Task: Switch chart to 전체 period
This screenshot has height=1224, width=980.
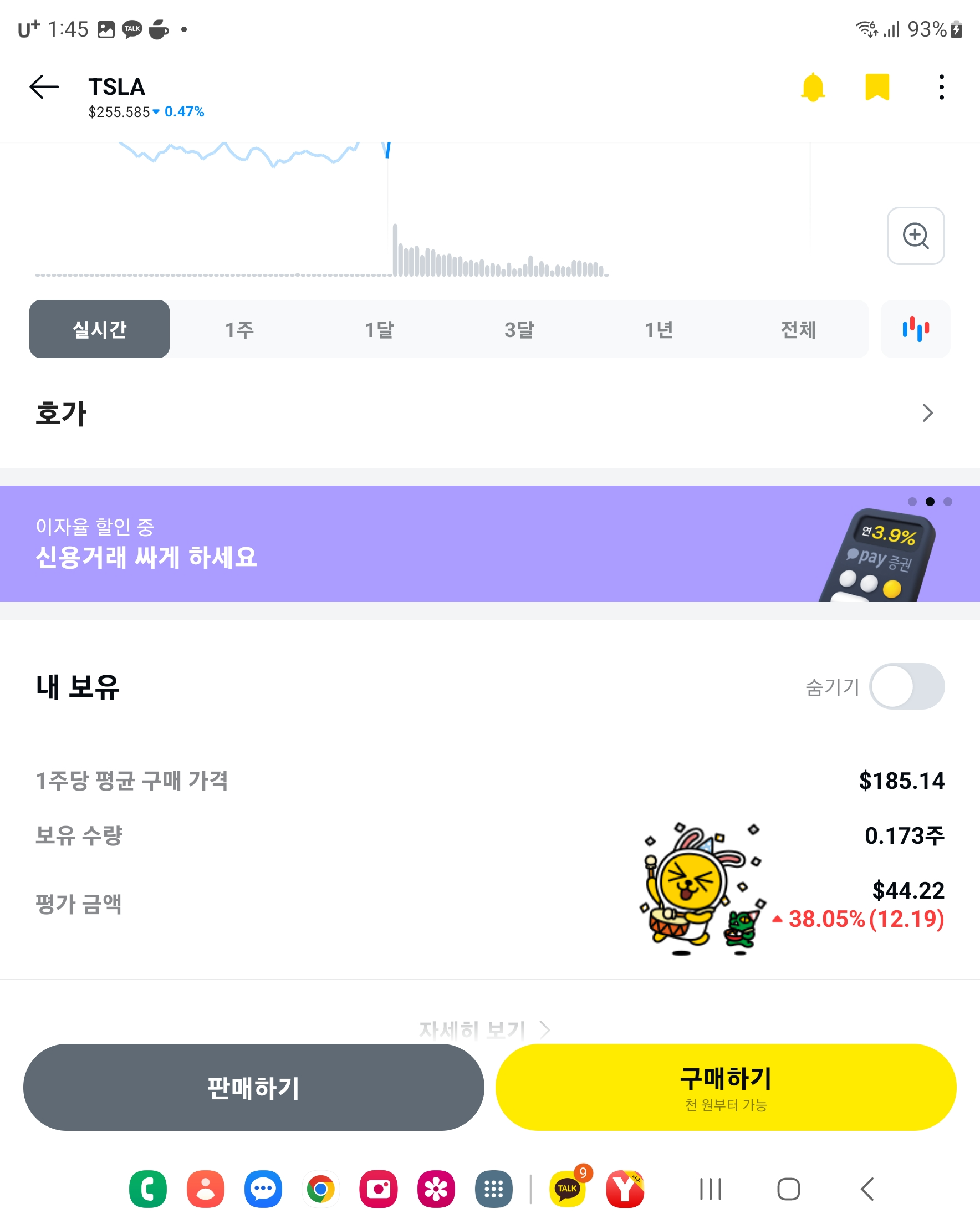Action: (x=798, y=329)
